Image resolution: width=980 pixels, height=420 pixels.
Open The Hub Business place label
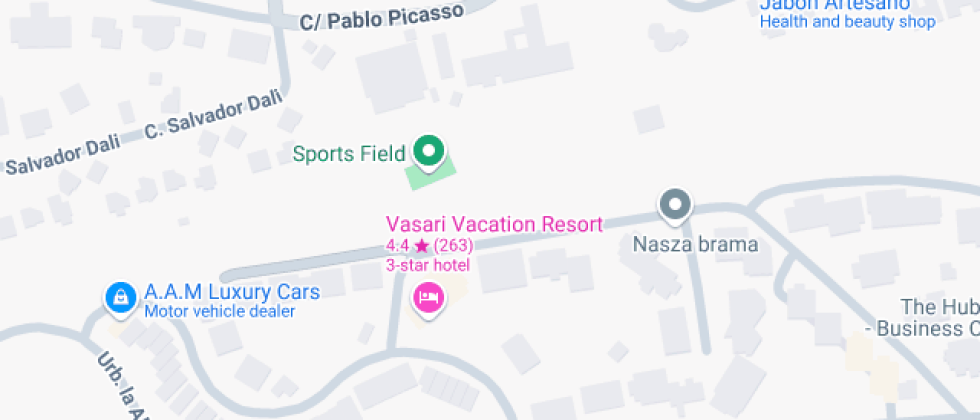(935, 316)
